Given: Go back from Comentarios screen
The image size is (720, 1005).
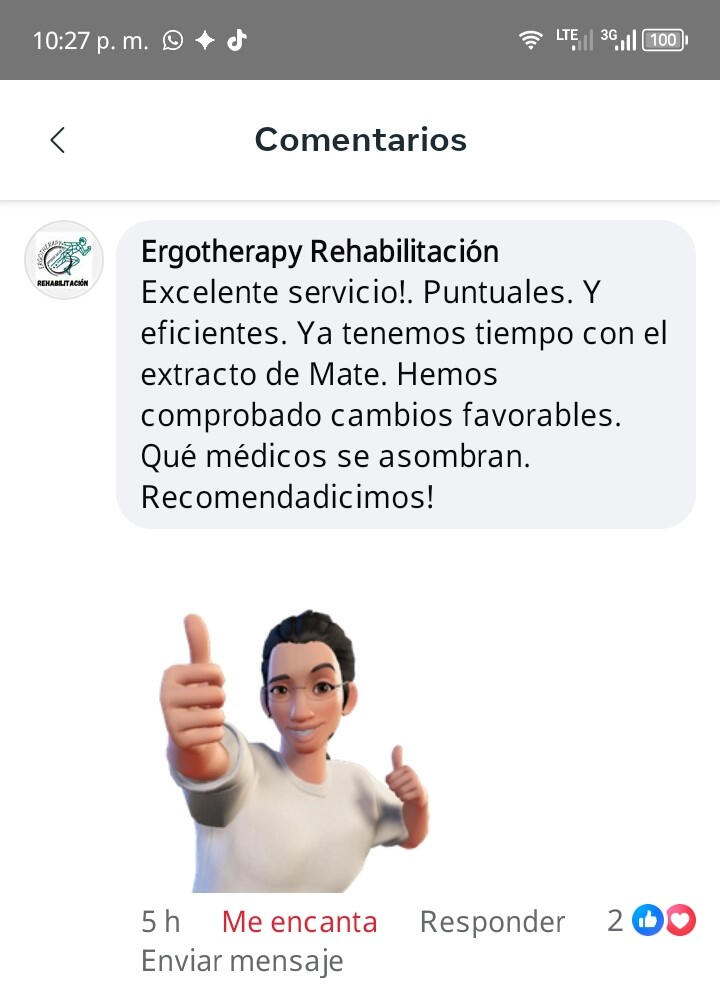Looking at the screenshot, I should pyautogui.click(x=58, y=140).
